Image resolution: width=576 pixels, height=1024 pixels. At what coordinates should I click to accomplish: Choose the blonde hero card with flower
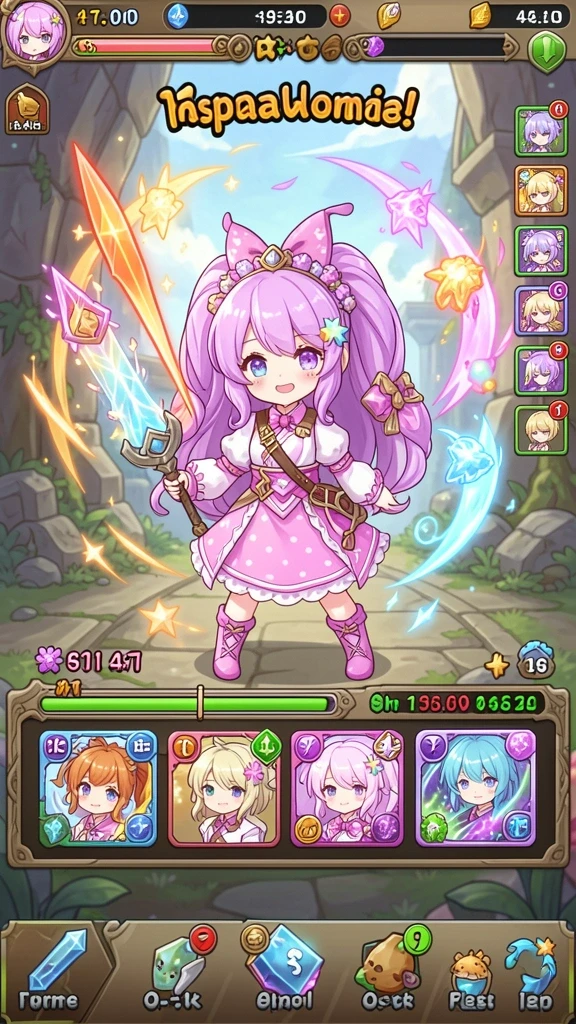[223, 788]
